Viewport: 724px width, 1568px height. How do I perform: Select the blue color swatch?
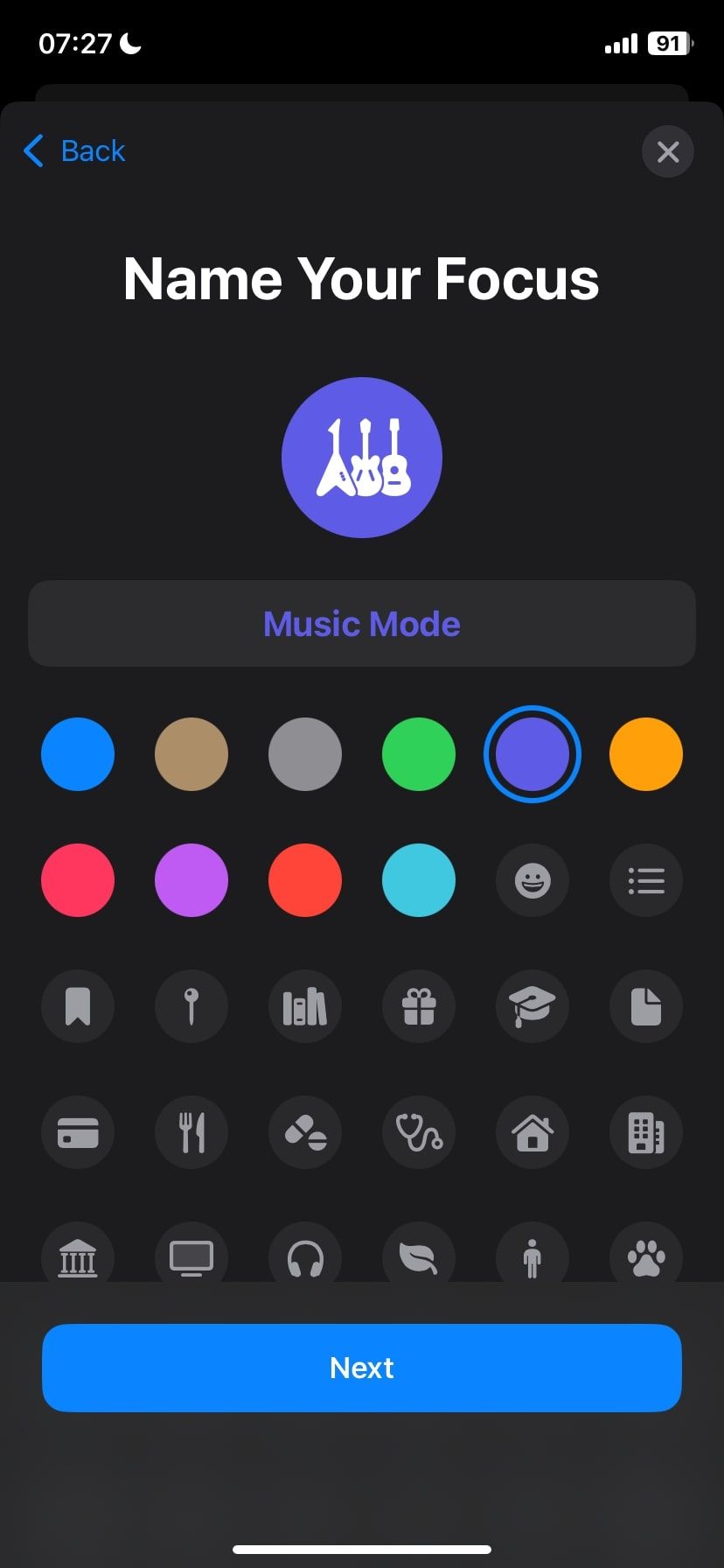[x=78, y=754]
